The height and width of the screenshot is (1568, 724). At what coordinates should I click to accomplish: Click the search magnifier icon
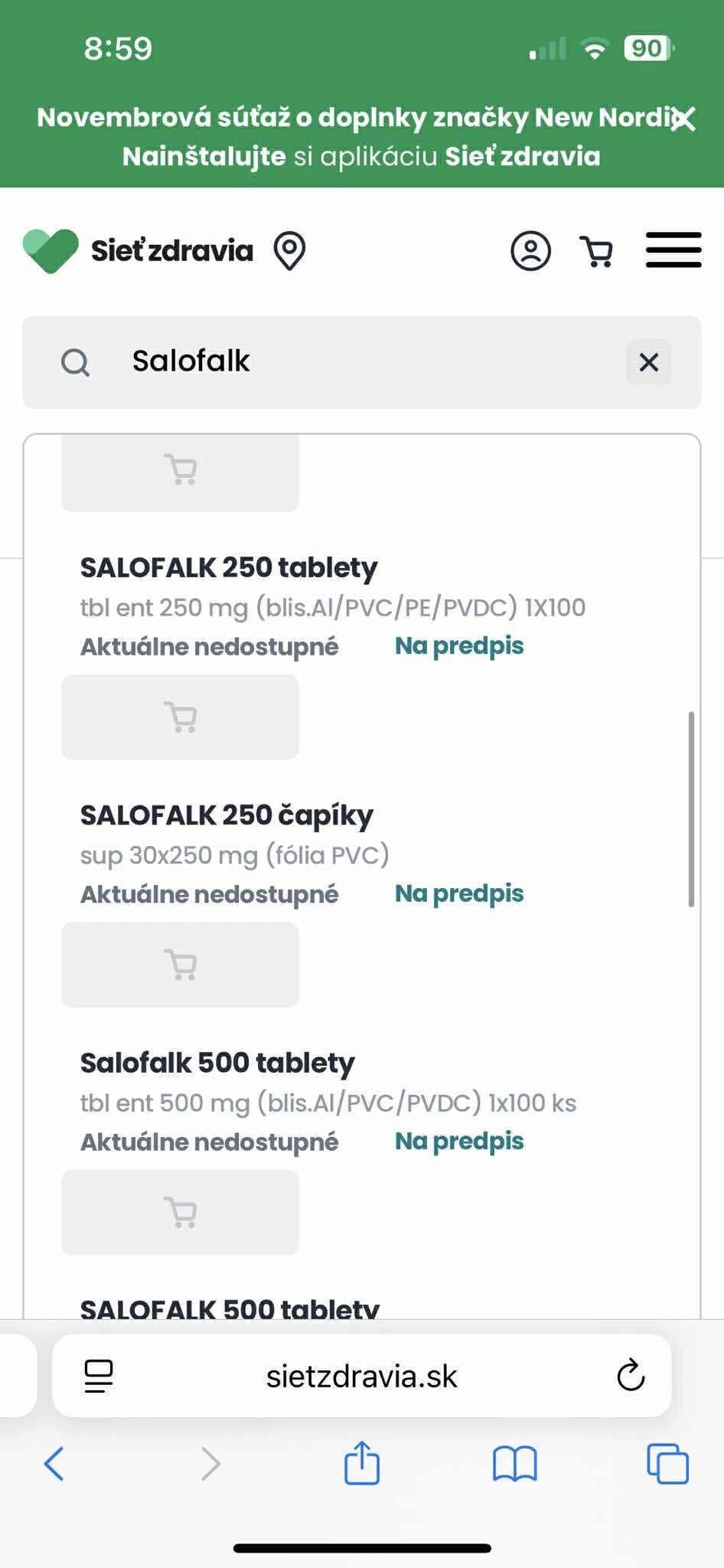(x=76, y=362)
